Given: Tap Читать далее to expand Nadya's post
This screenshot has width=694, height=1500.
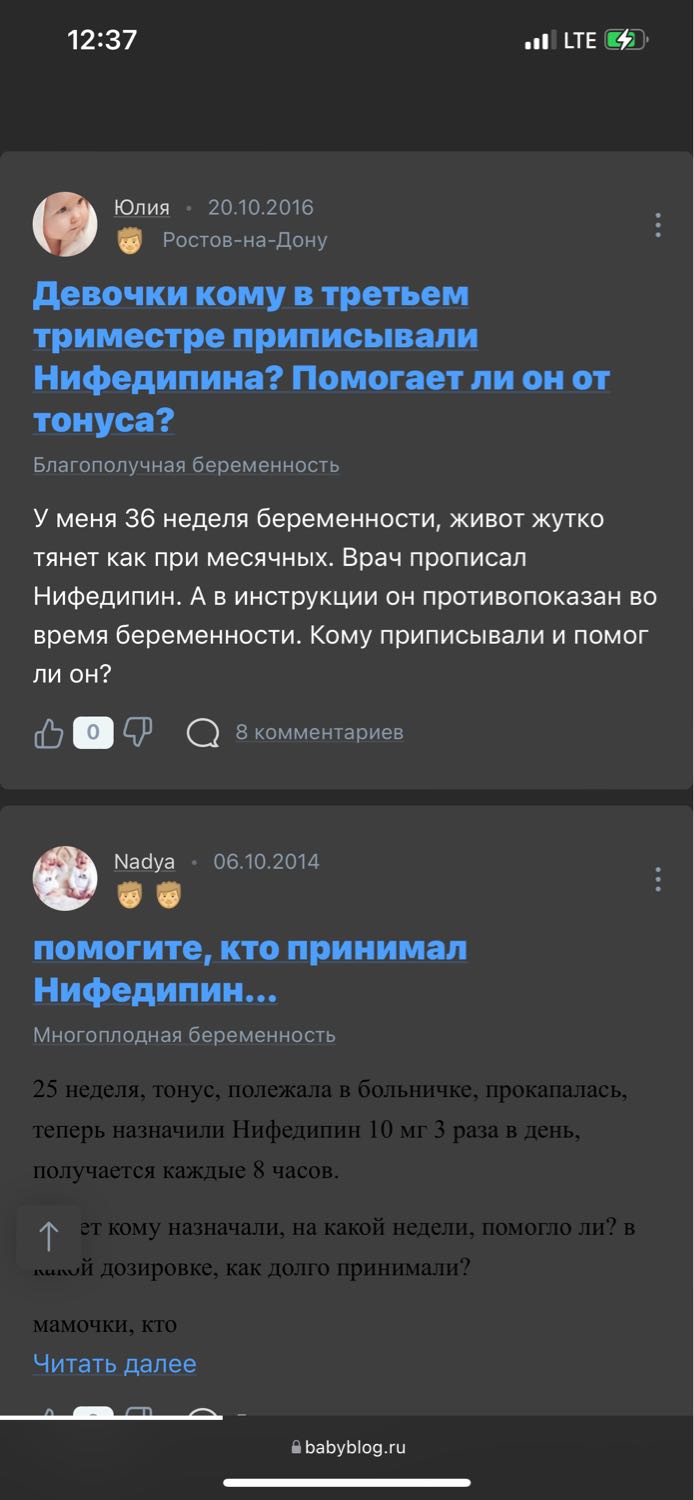Looking at the screenshot, I should click(115, 1364).
